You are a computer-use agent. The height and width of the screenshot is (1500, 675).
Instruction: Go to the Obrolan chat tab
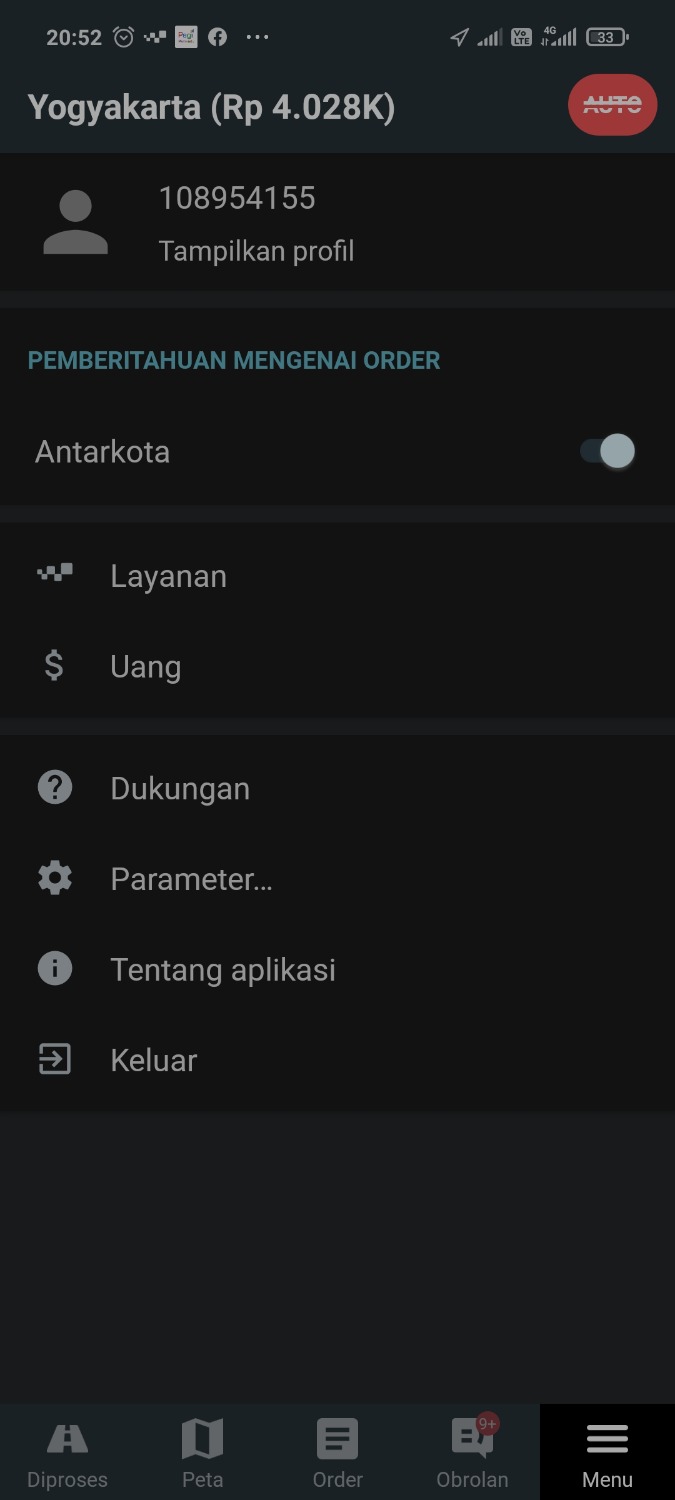(472, 1453)
